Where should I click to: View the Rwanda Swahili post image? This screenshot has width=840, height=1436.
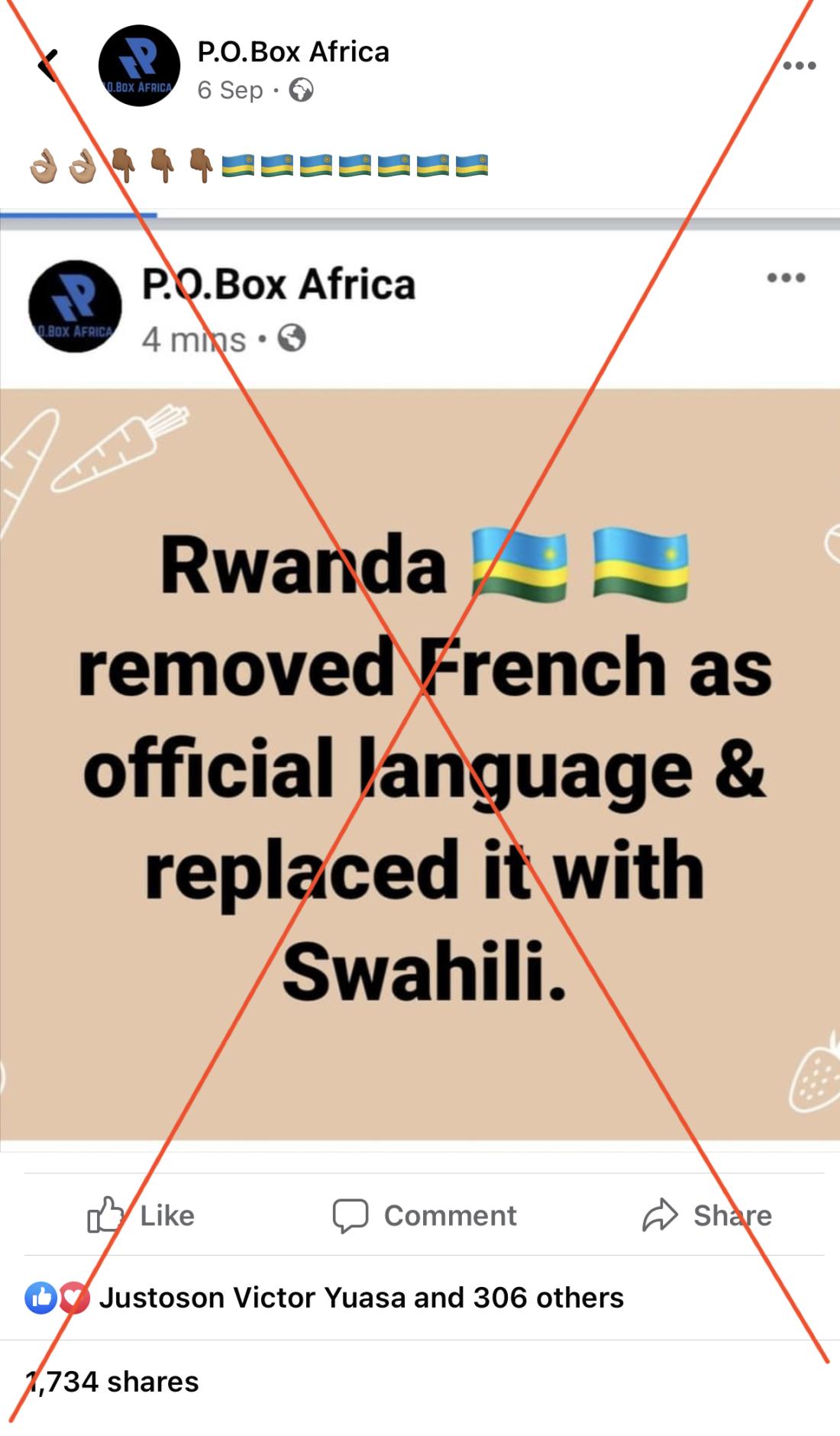click(x=420, y=764)
